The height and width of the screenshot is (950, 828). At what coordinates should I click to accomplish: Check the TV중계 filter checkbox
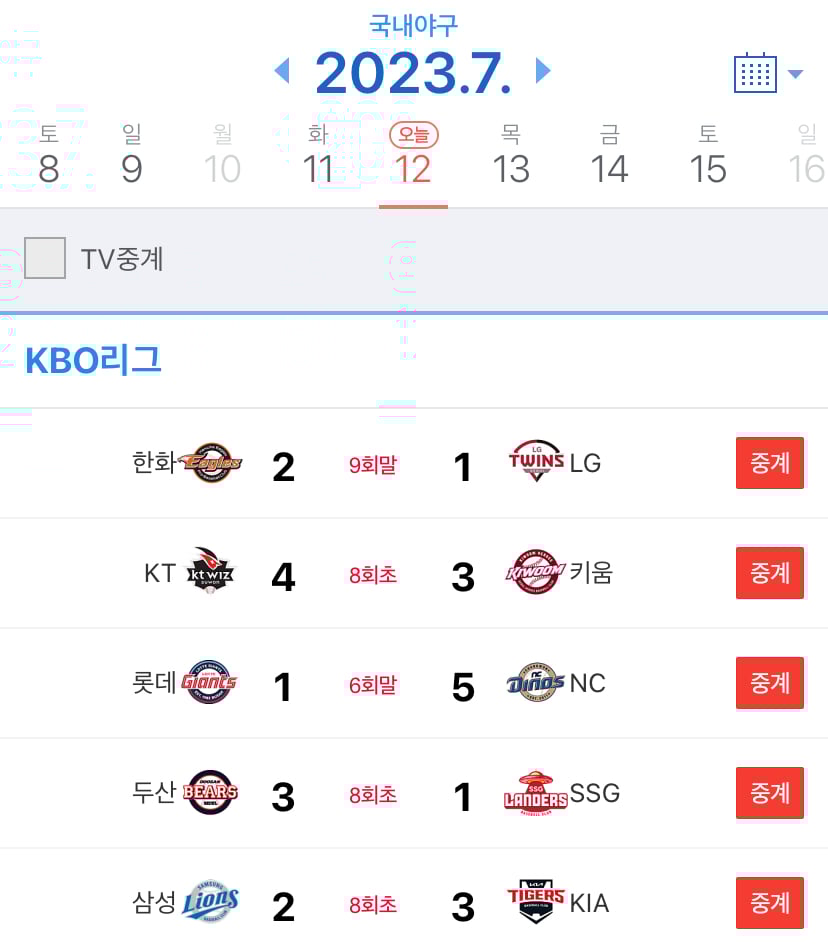point(45,259)
